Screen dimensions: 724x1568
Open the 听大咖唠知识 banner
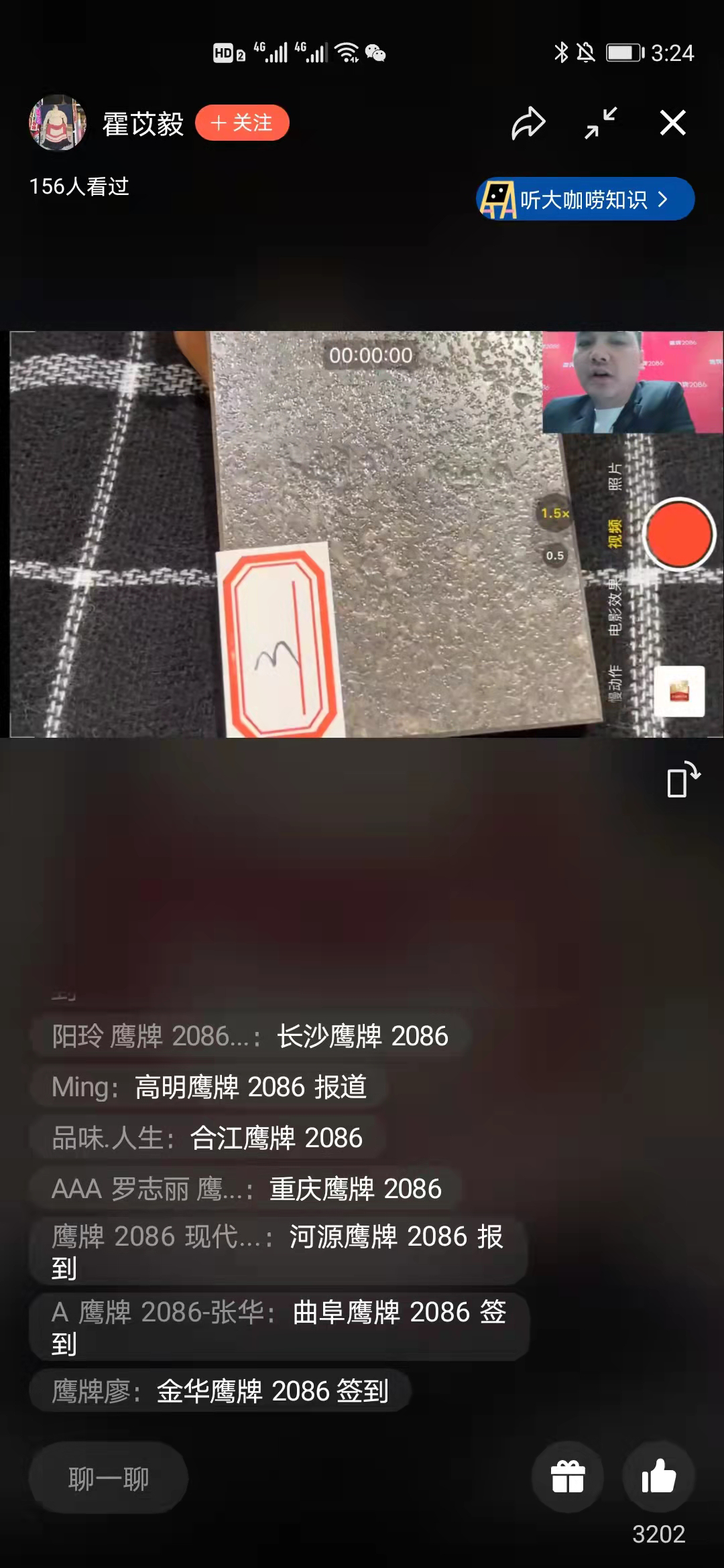pyautogui.click(x=585, y=199)
